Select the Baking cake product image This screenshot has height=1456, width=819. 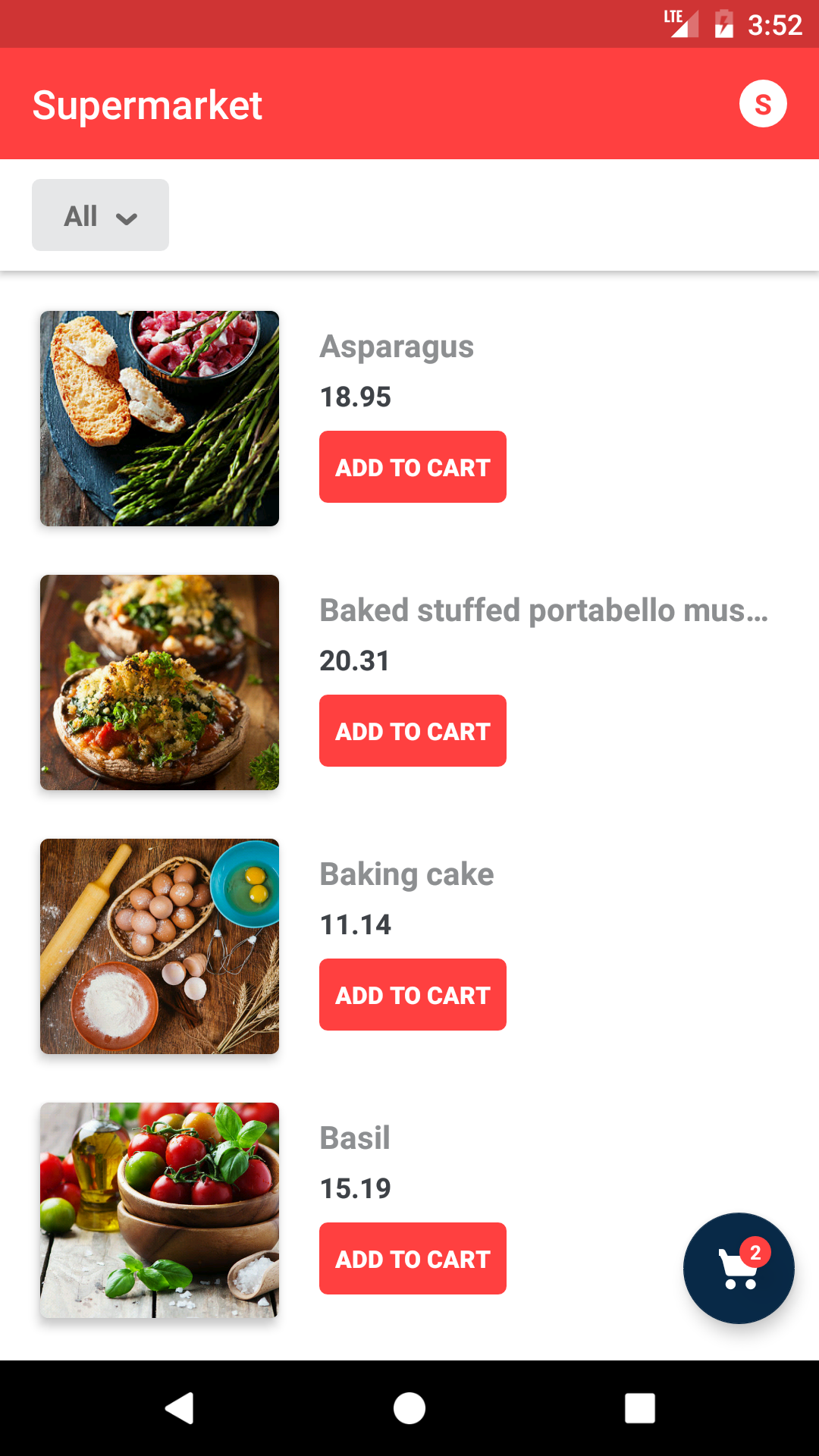tap(159, 946)
